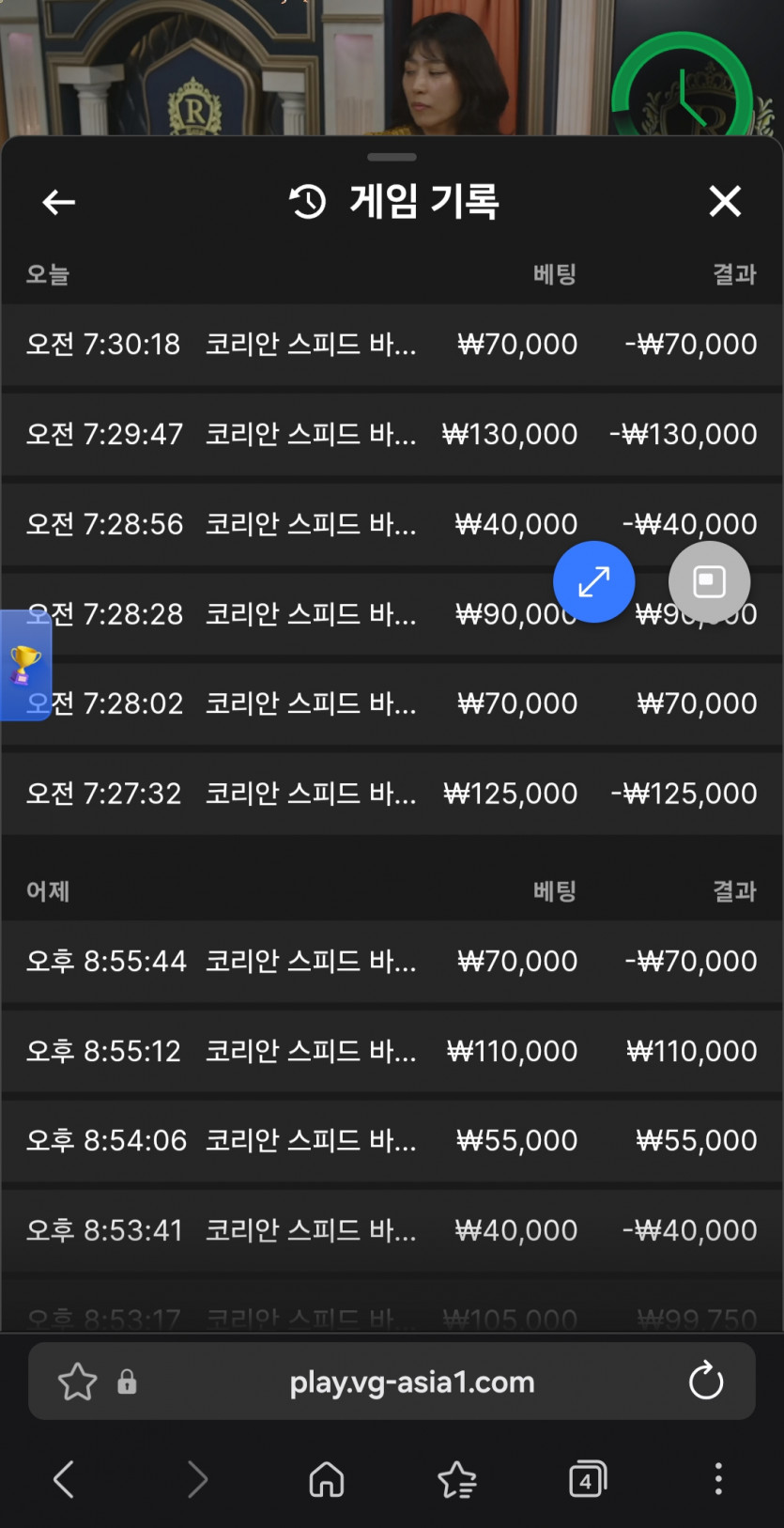784x1528 pixels.
Task: Go back using the game history arrow
Action: 58,202
